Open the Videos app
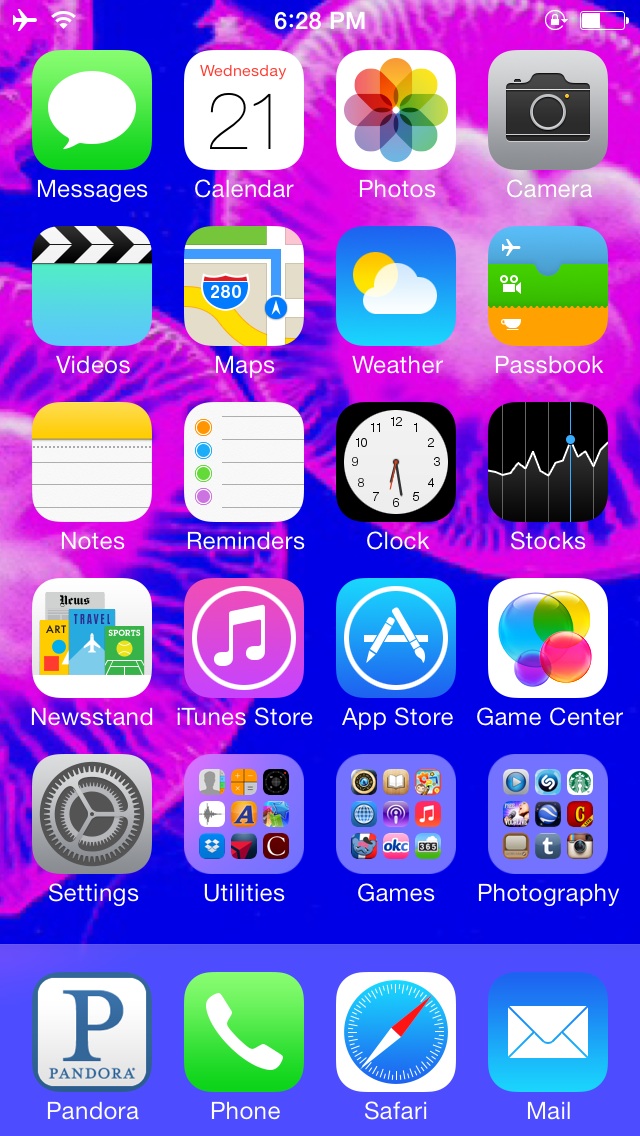The width and height of the screenshot is (640, 1136). click(x=92, y=286)
